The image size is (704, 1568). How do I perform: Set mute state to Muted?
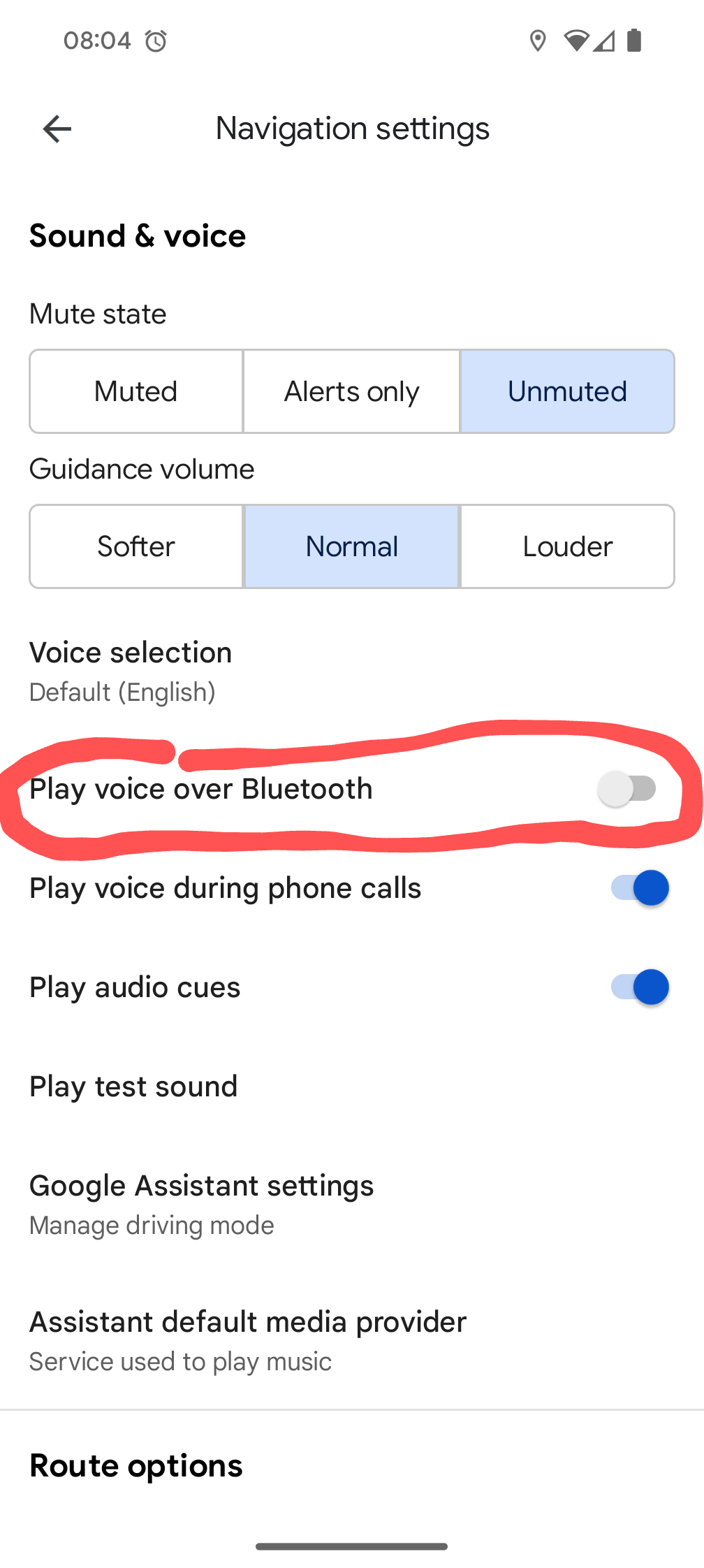(x=136, y=391)
